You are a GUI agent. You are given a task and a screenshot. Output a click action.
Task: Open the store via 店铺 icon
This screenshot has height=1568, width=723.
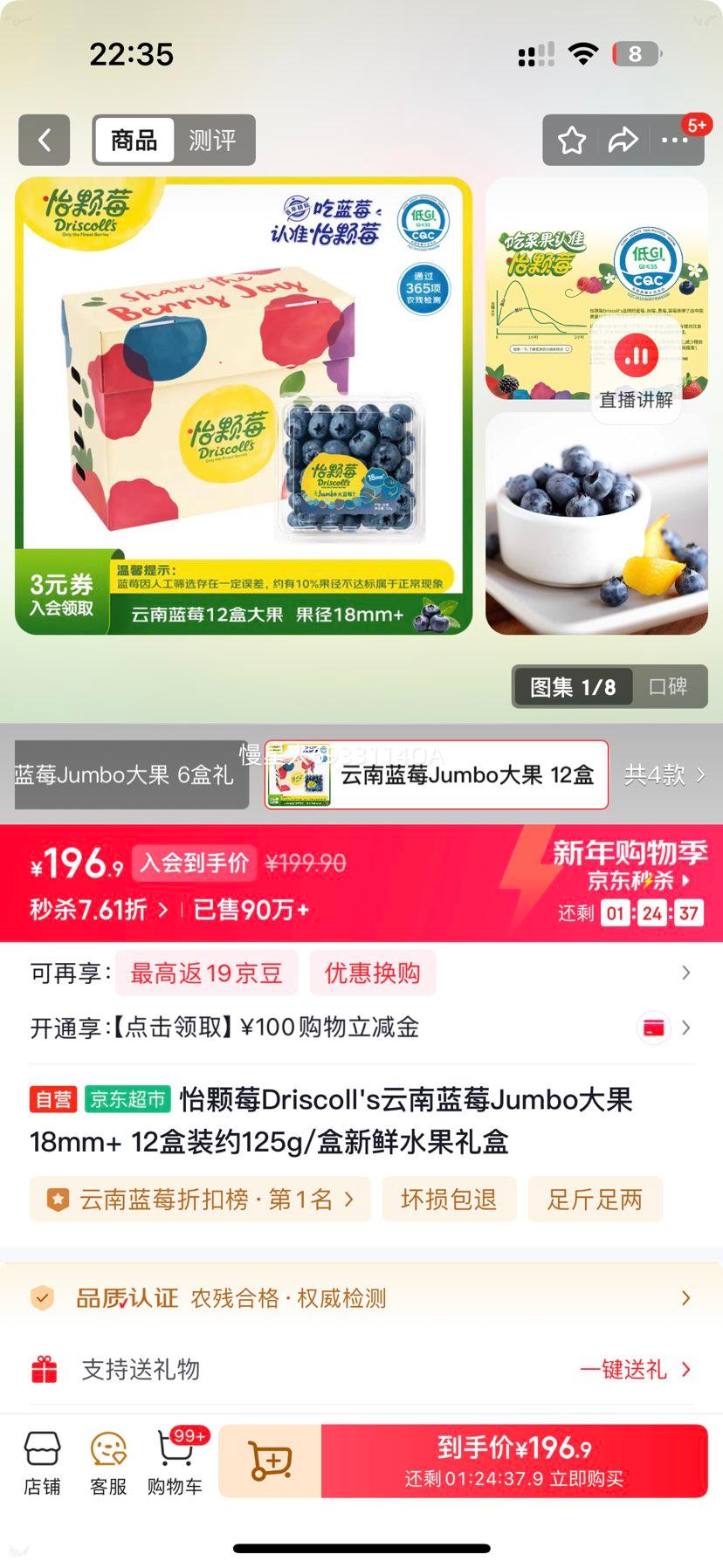click(43, 1461)
